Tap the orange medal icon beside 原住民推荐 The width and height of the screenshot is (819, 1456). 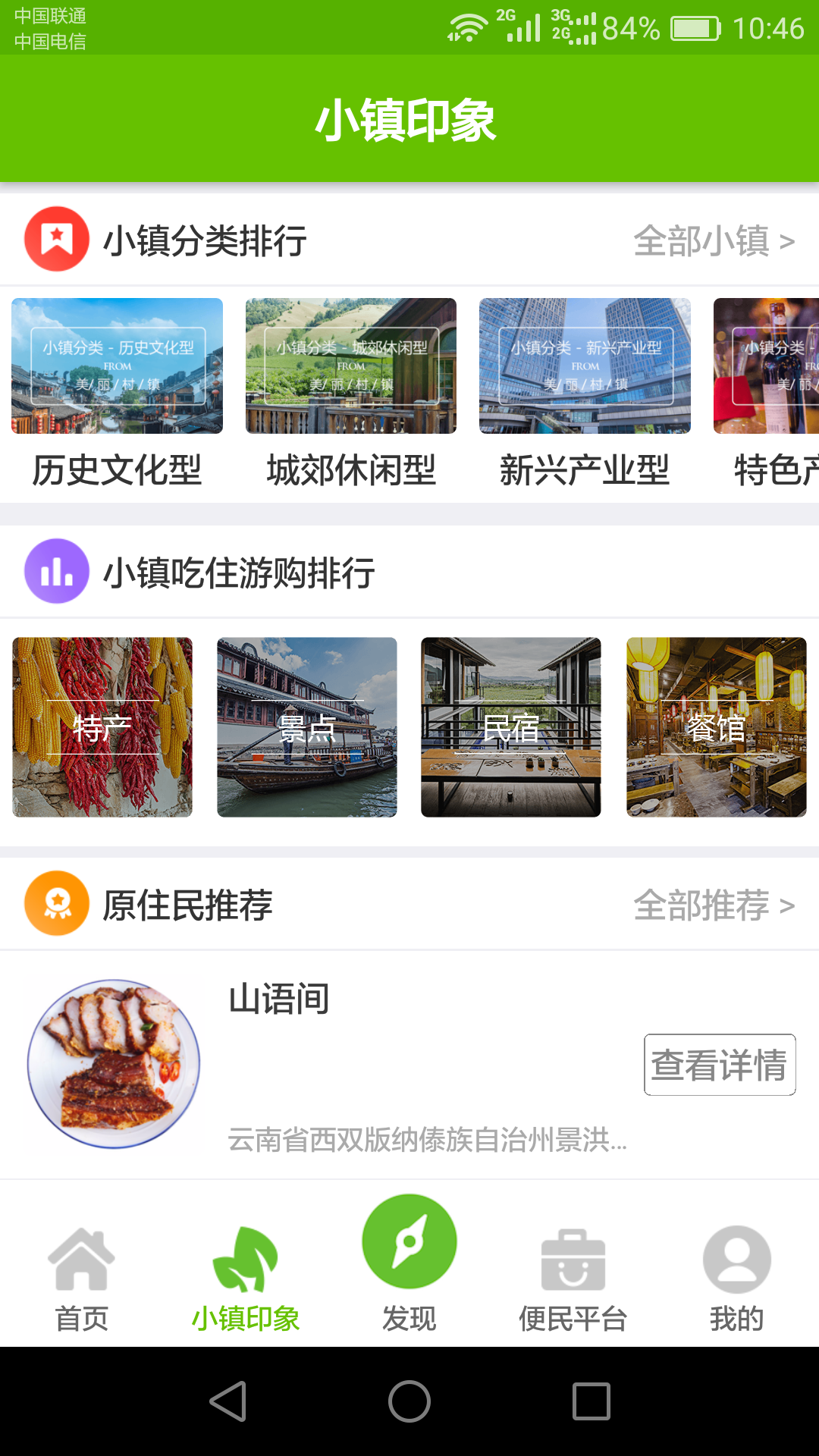(56, 904)
